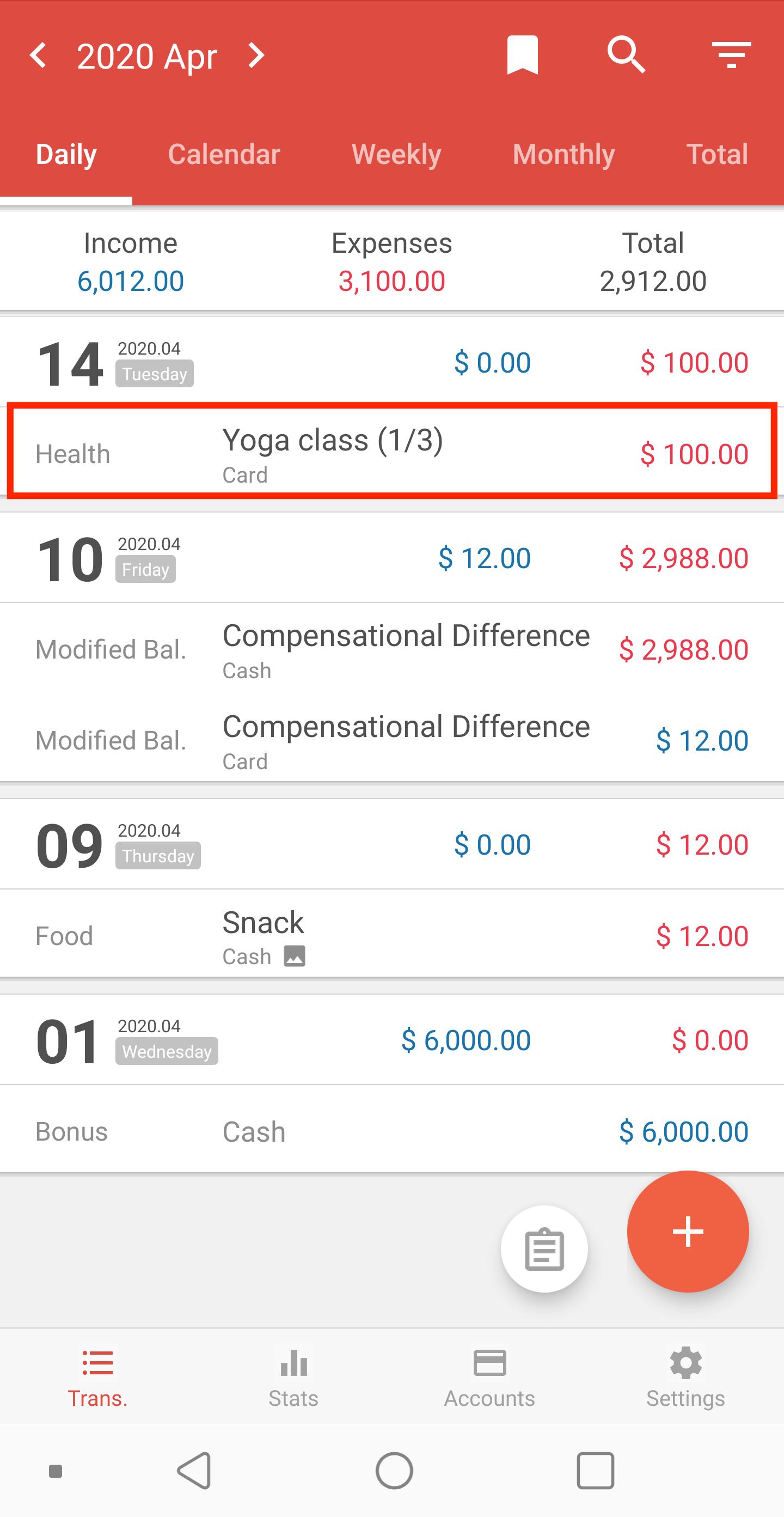
Task: Open the $12.00 Compensational Difference Card entry
Action: [392, 740]
